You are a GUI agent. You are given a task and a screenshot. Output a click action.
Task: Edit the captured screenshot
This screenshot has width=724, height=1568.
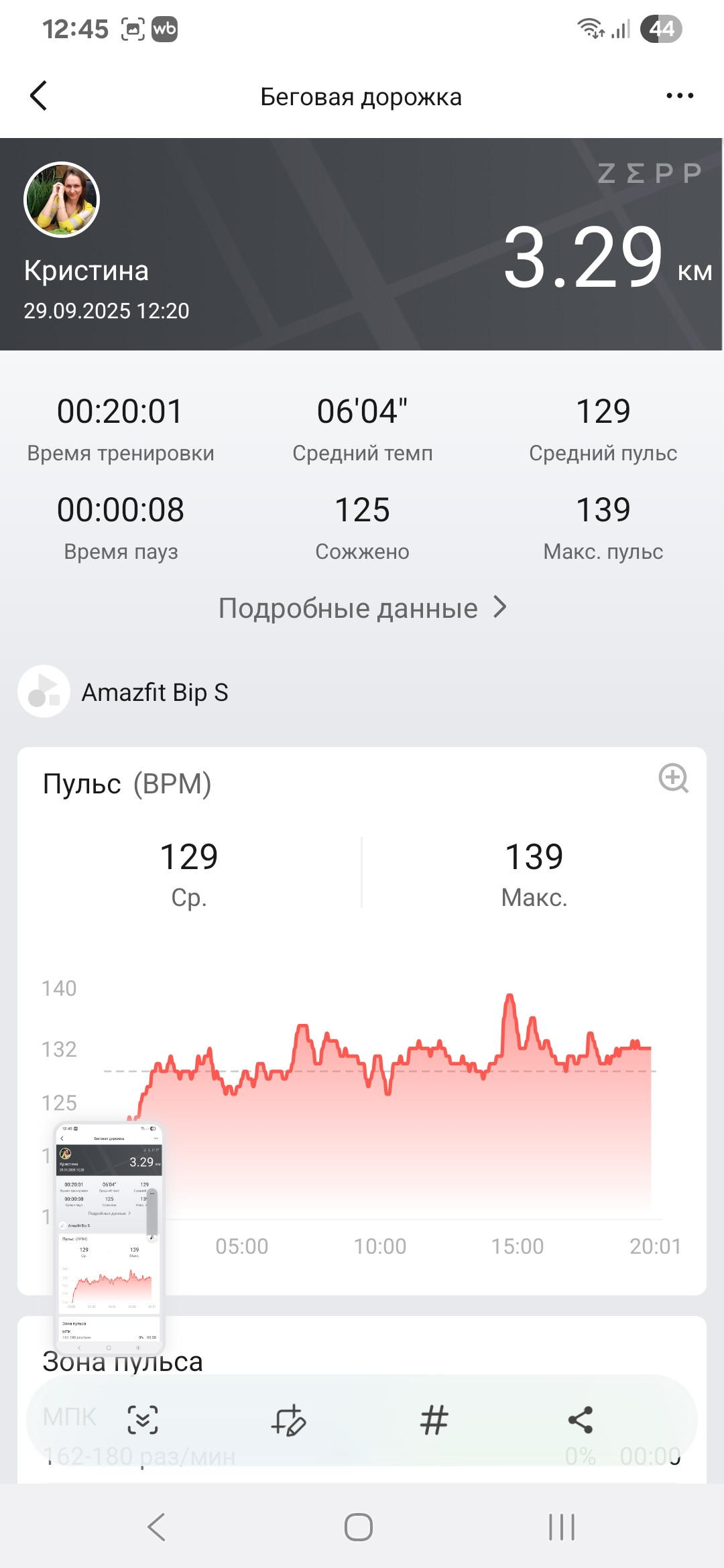pyautogui.click(x=288, y=1420)
